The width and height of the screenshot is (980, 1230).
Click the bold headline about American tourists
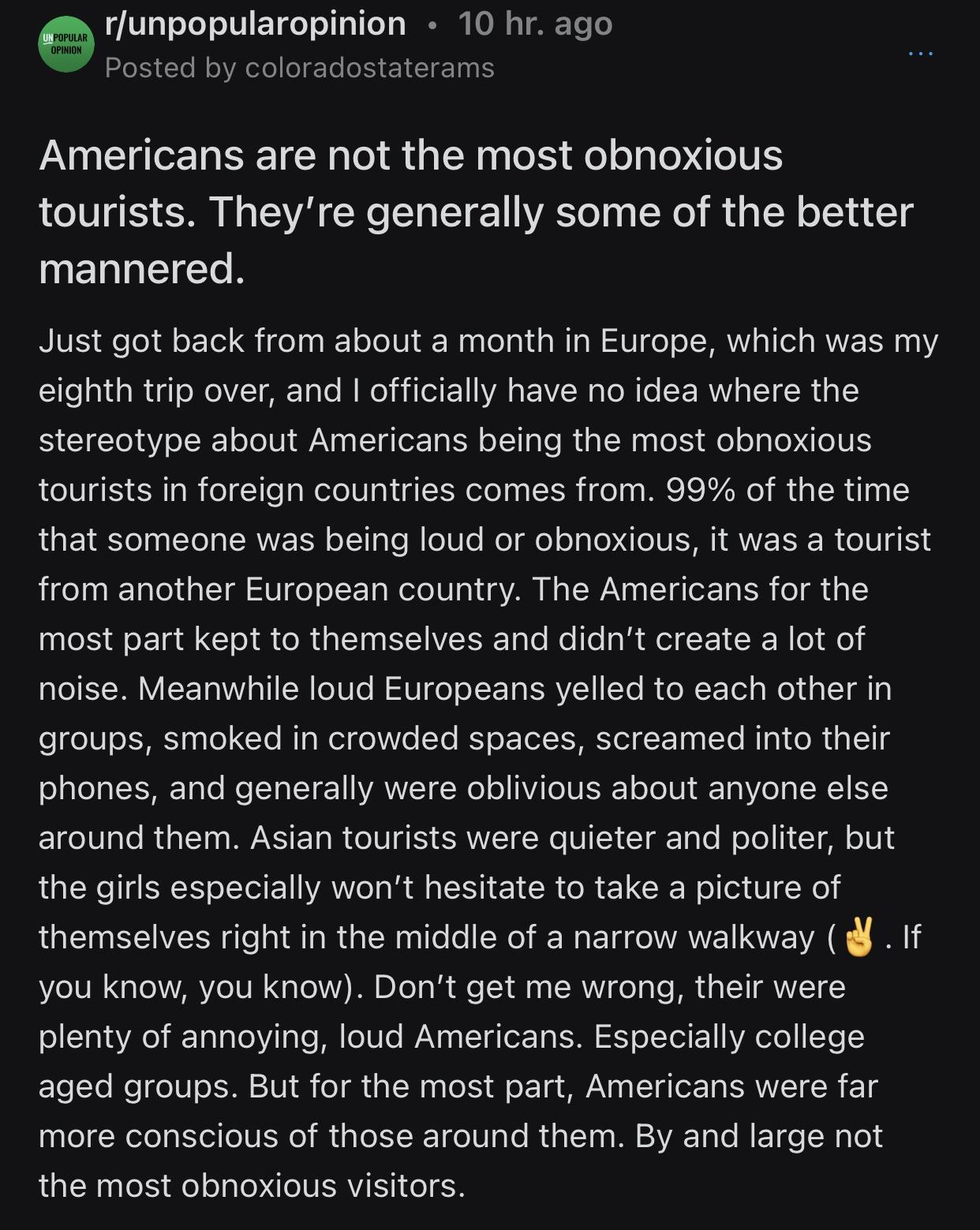[473, 210]
